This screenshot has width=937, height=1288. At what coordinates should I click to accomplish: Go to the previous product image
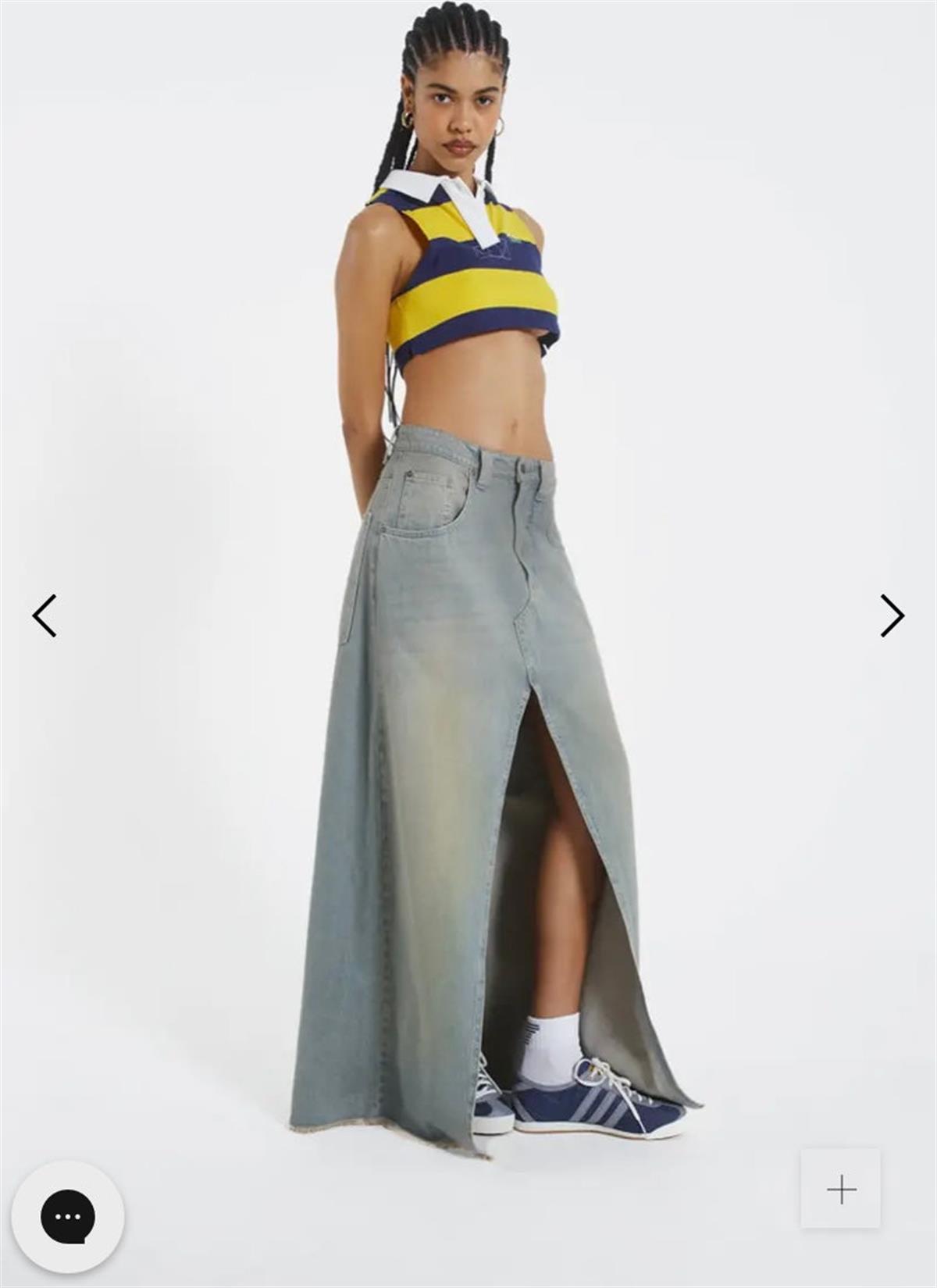45,615
